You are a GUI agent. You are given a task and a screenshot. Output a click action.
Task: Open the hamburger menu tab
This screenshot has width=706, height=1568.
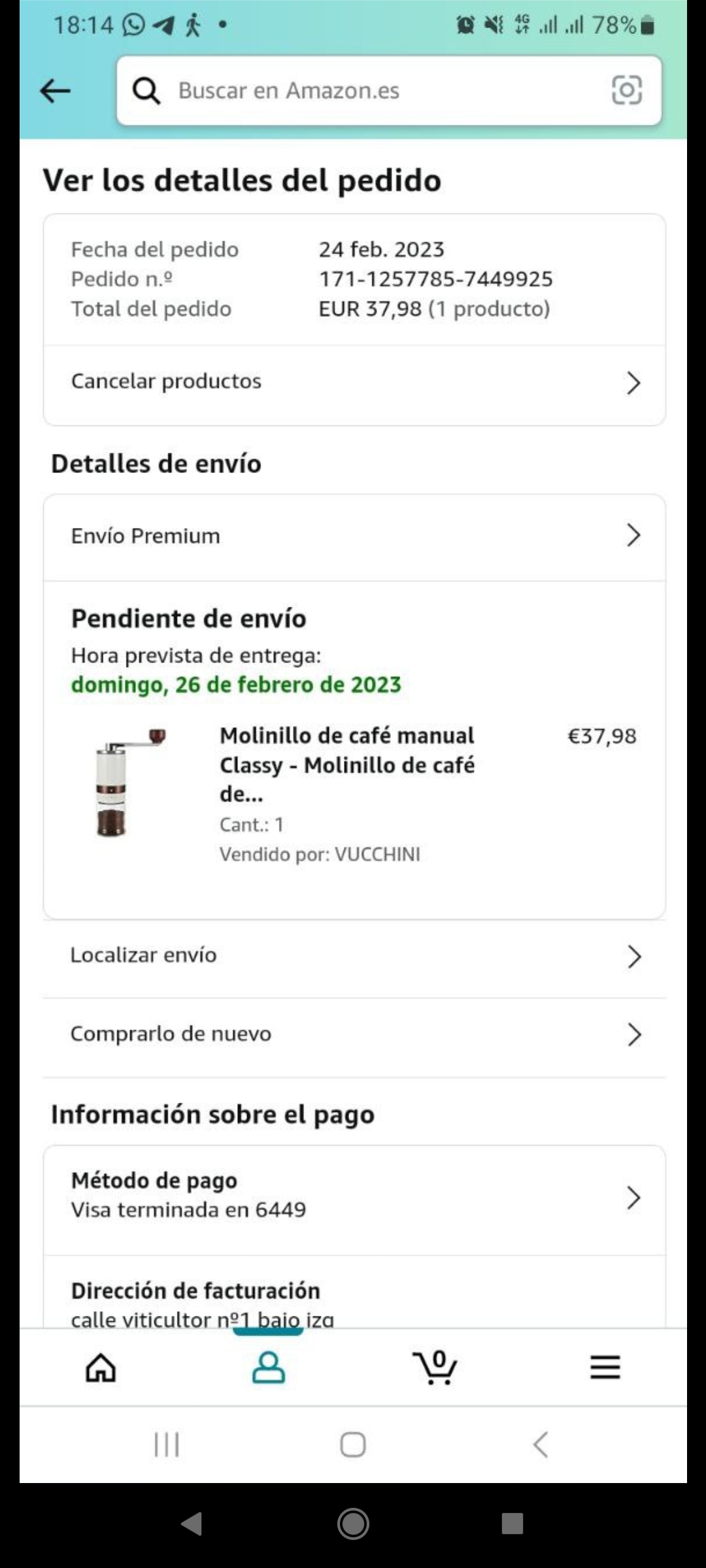[605, 1367]
